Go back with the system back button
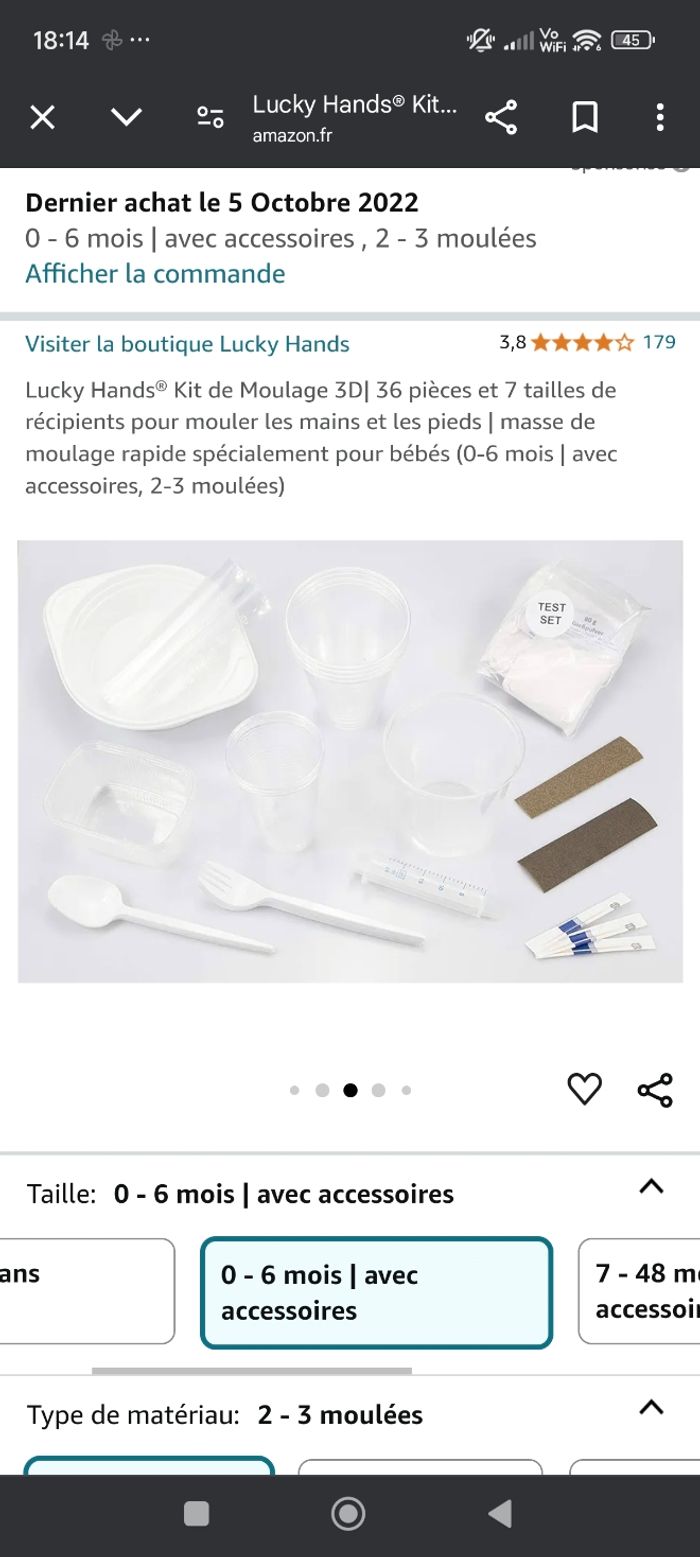The height and width of the screenshot is (1557, 700). (x=501, y=1514)
